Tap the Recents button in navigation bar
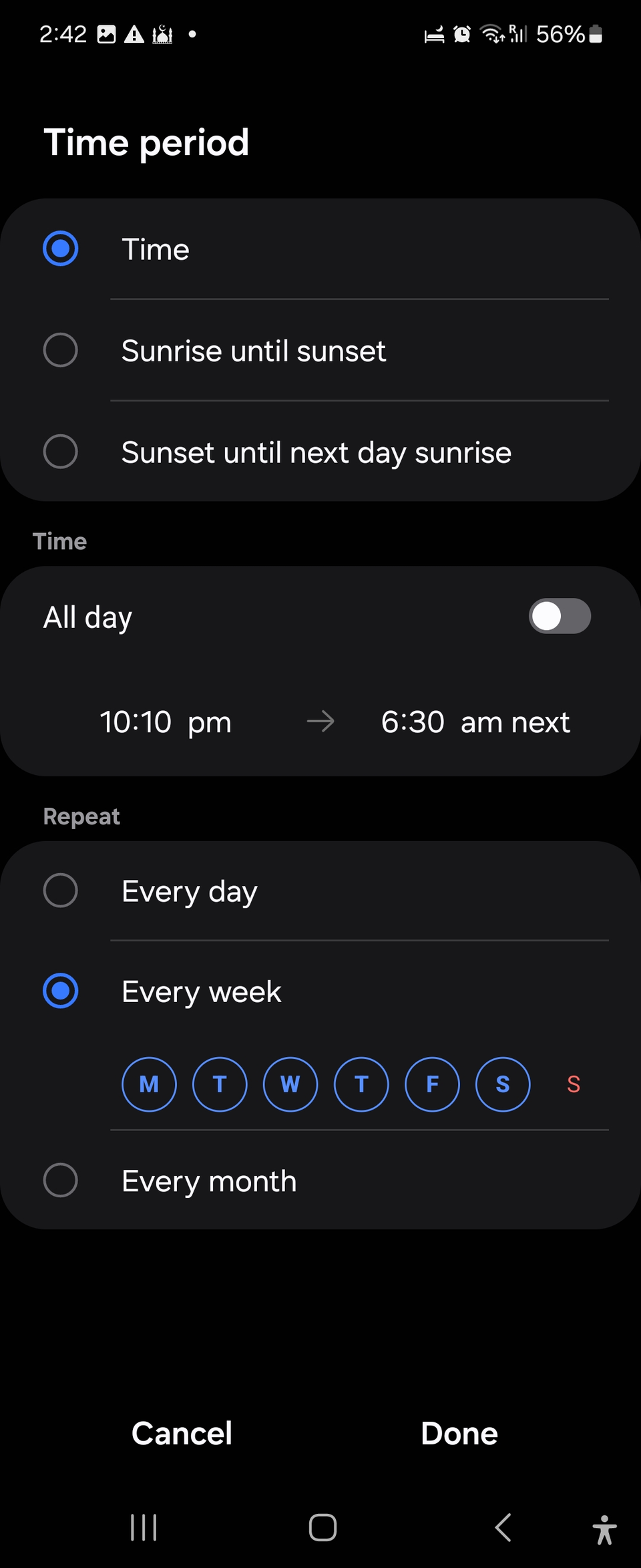The width and height of the screenshot is (641, 1568). click(x=143, y=1527)
